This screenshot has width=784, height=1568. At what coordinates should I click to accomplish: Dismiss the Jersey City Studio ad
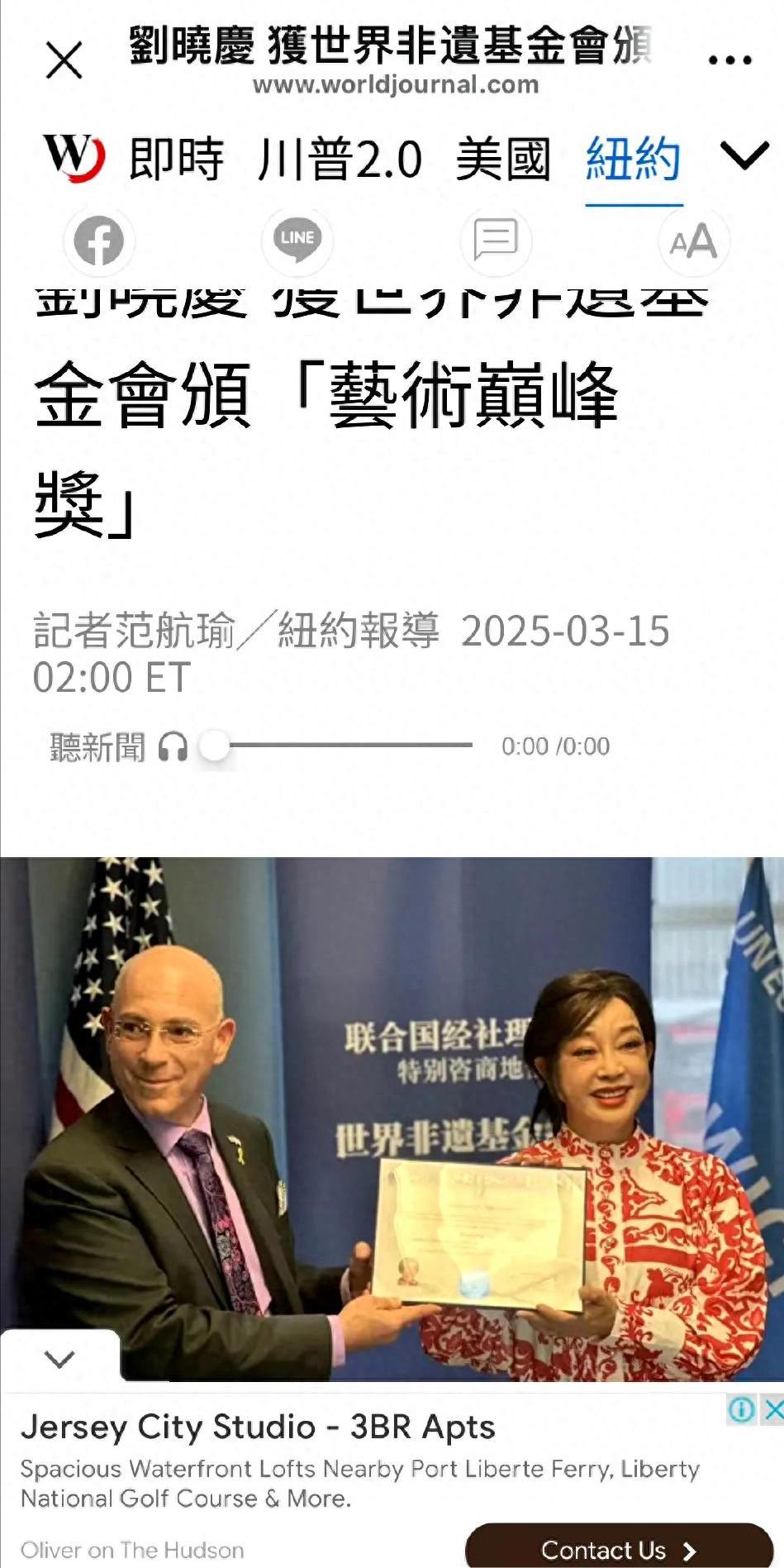tap(772, 1409)
